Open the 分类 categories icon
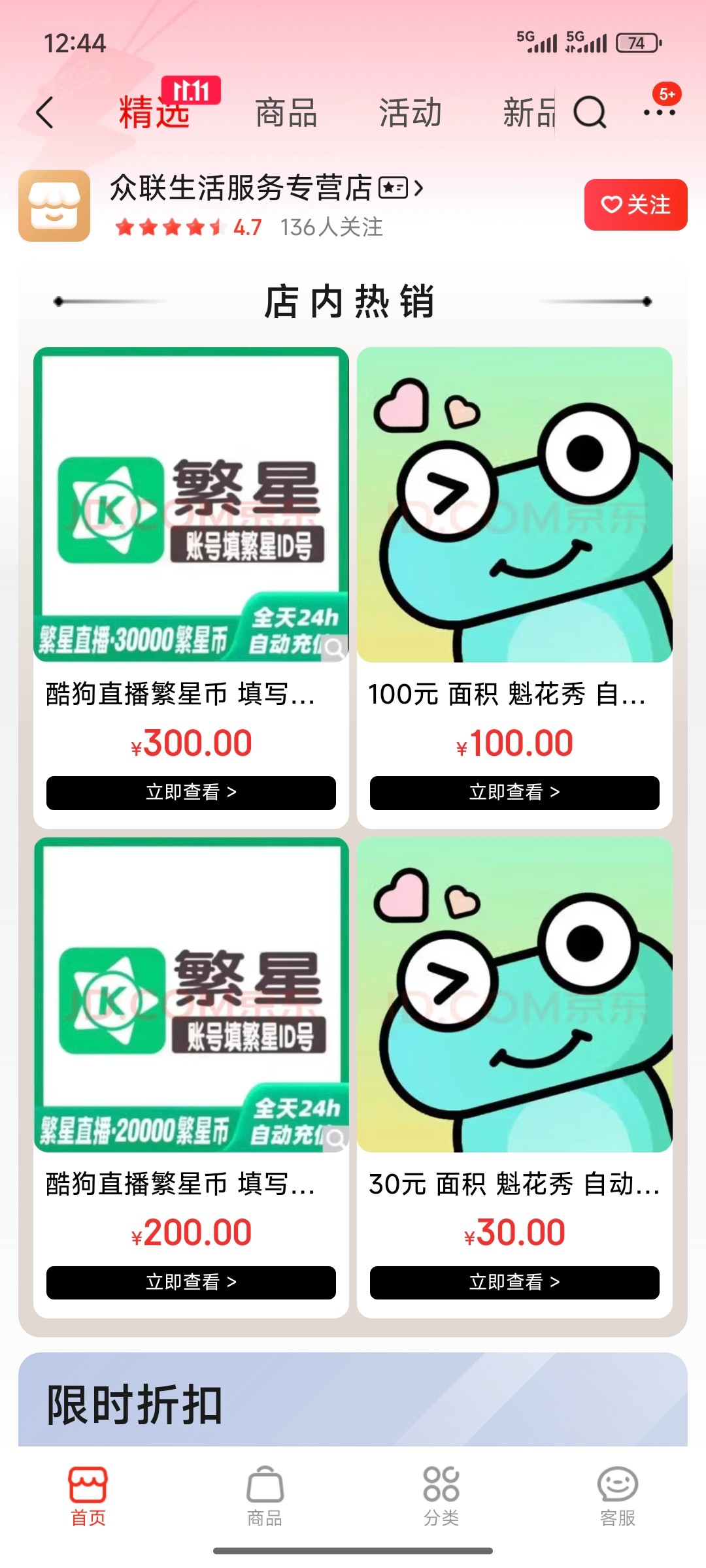Screen dimensions: 706x1568 tap(441, 1480)
